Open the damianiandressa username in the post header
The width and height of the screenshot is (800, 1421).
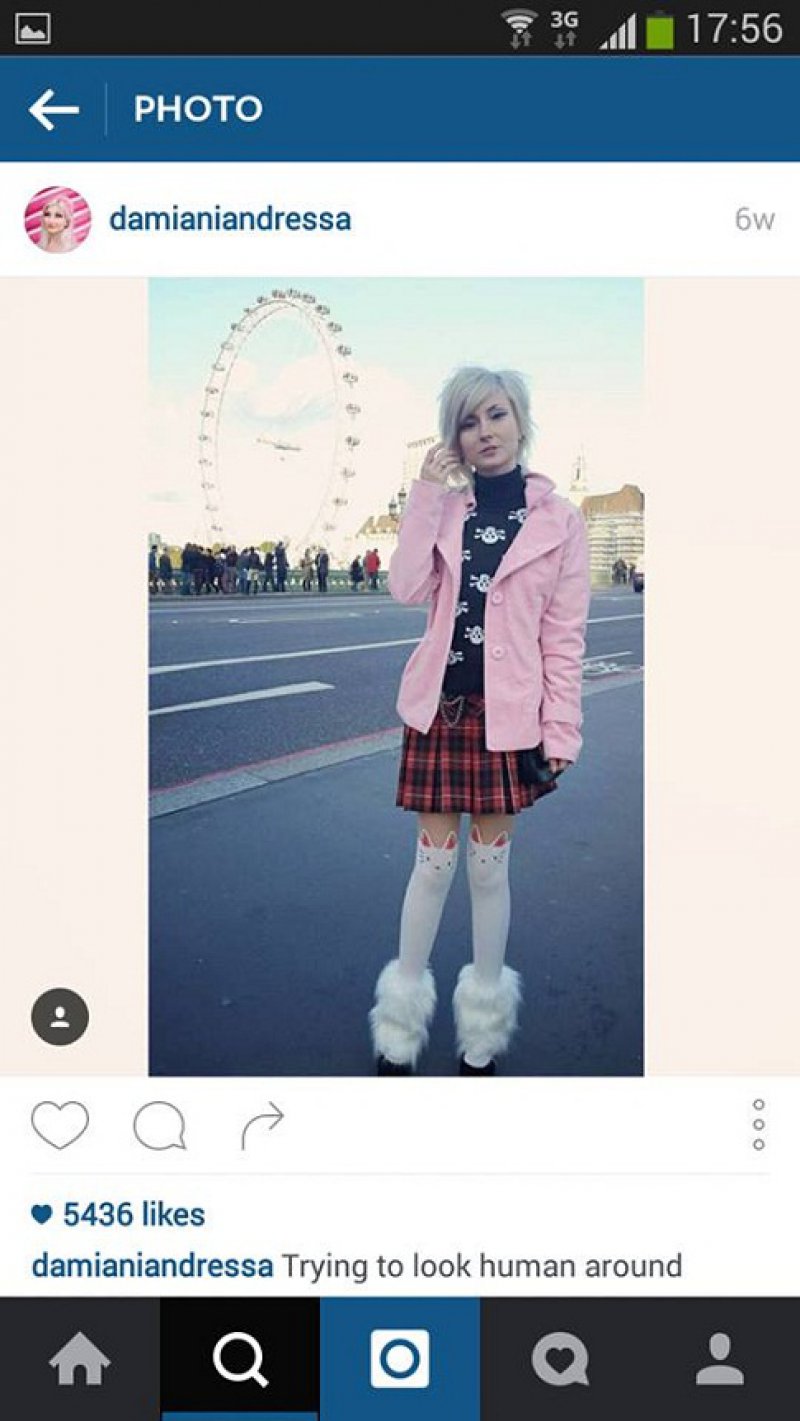click(230, 219)
